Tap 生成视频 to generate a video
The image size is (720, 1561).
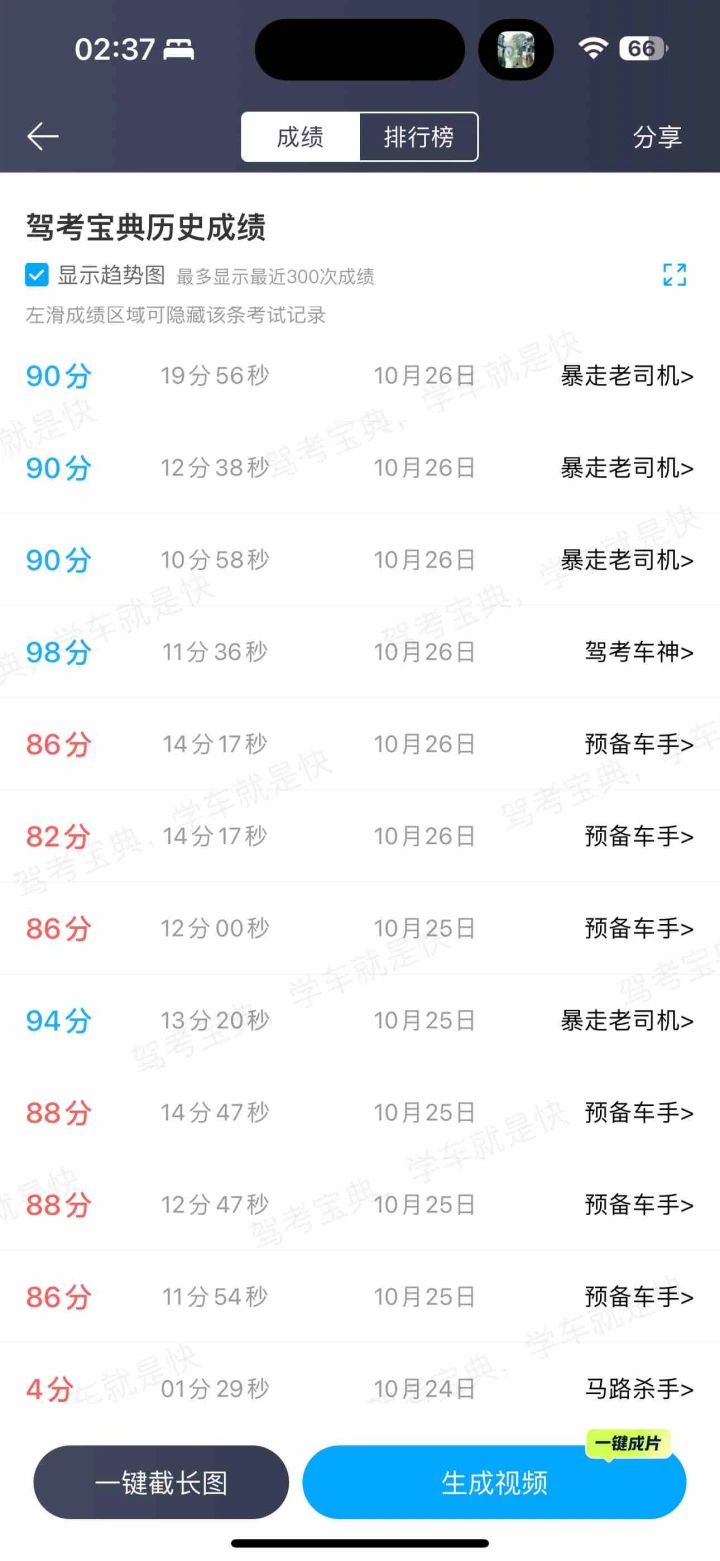pyautogui.click(x=494, y=1482)
